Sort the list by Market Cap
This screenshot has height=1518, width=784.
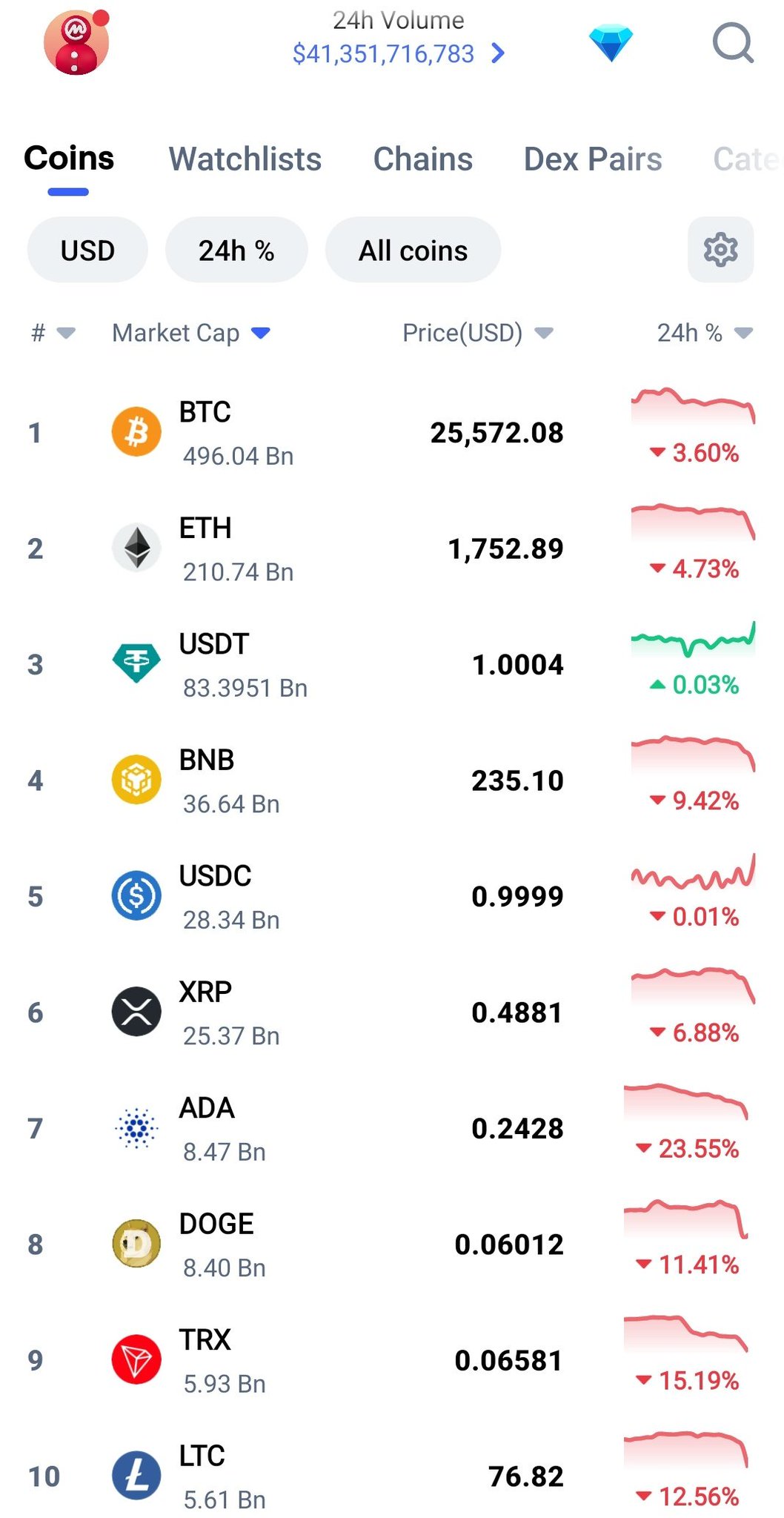[x=190, y=333]
